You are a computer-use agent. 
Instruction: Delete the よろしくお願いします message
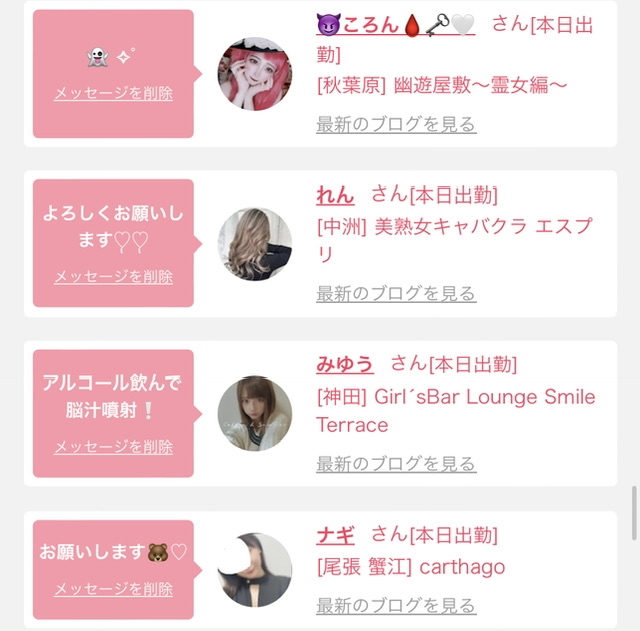click(x=113, y=277)
